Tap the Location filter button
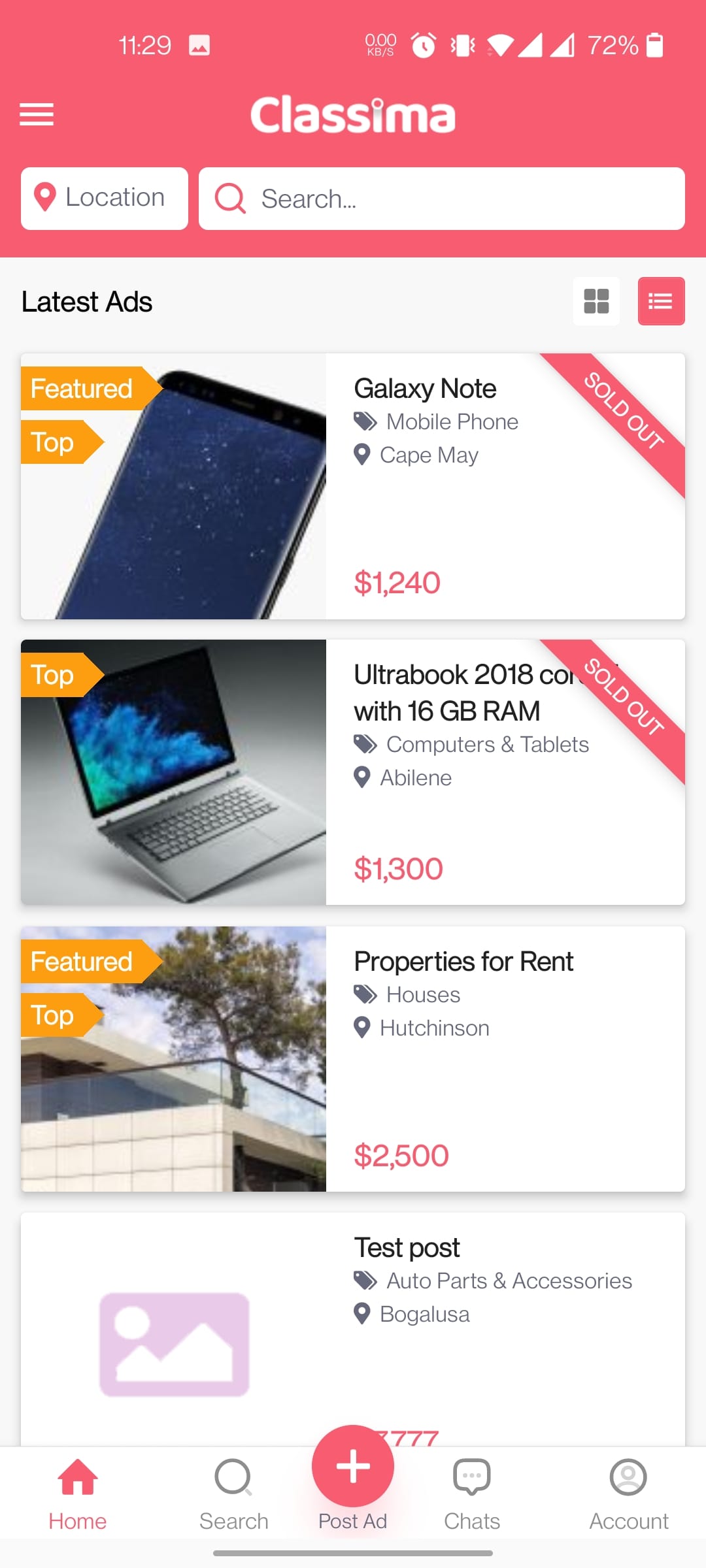 point(105,199)
